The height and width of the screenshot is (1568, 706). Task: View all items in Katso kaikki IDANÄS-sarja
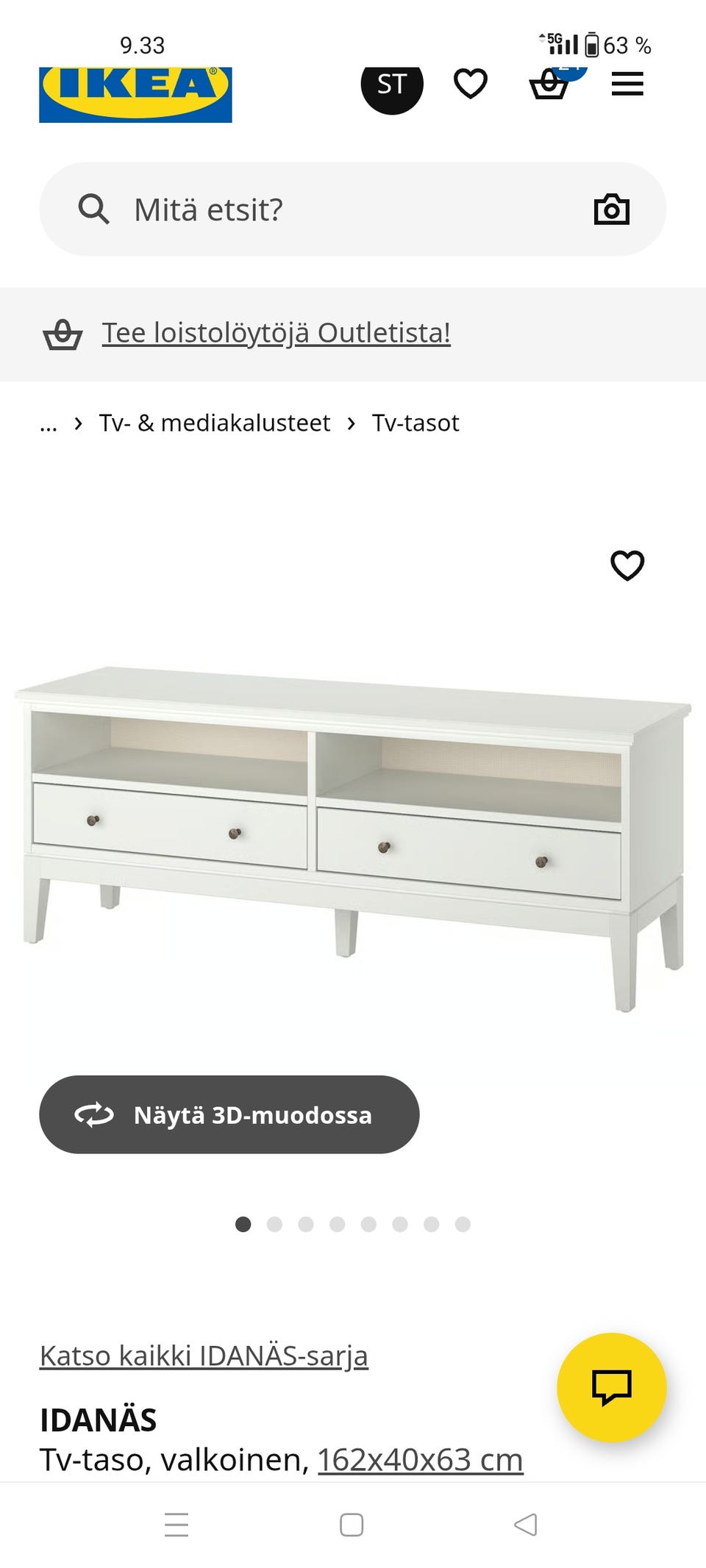point(204,1355)
